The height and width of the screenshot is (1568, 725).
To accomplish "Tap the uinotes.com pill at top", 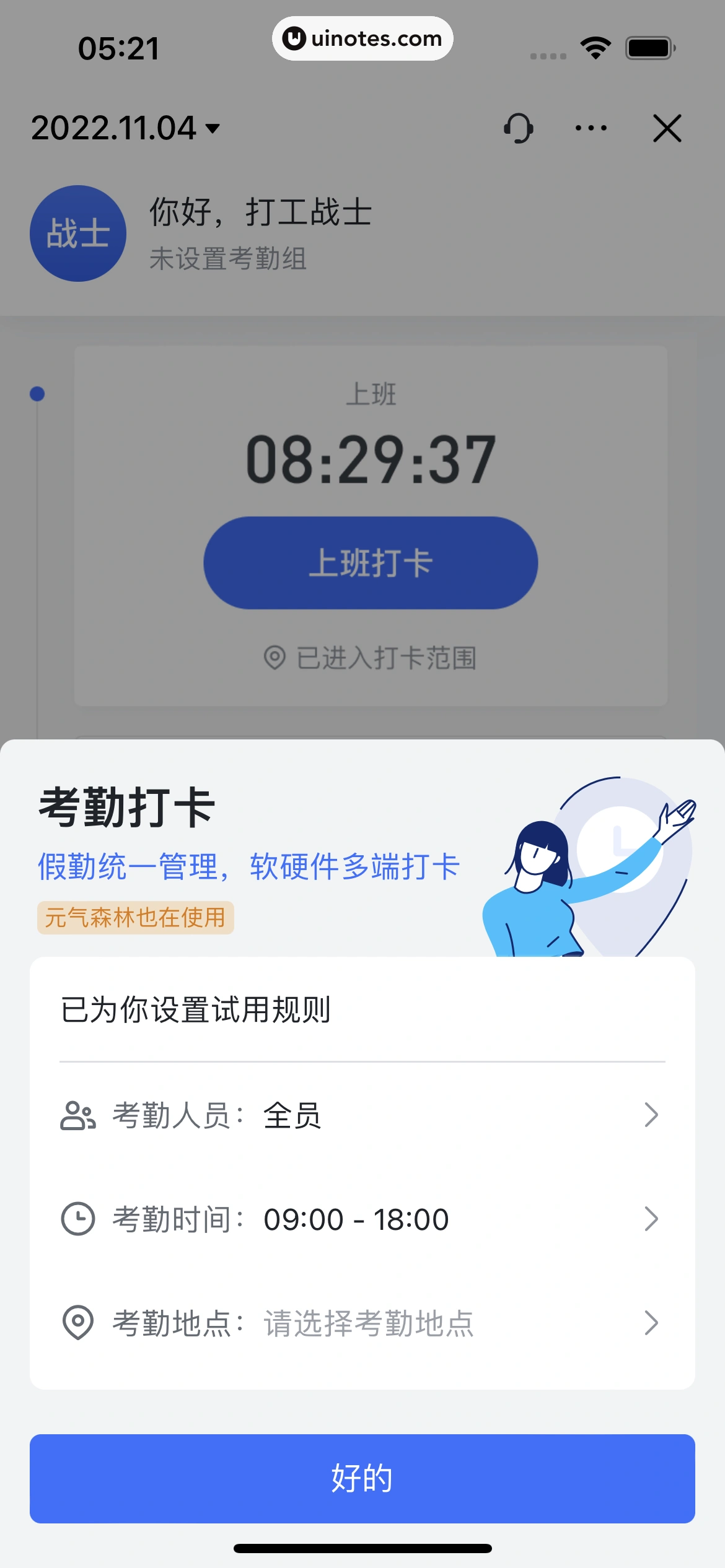I will pos(362,38).
